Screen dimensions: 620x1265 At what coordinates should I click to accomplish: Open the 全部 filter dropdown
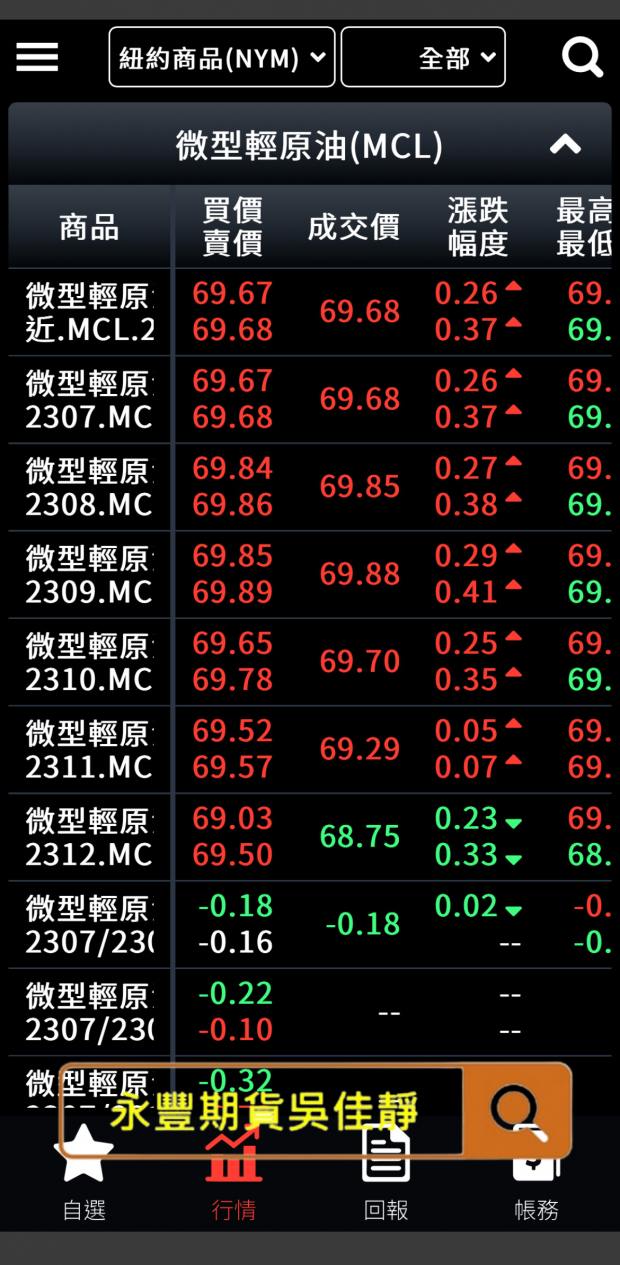coord(423,57)
